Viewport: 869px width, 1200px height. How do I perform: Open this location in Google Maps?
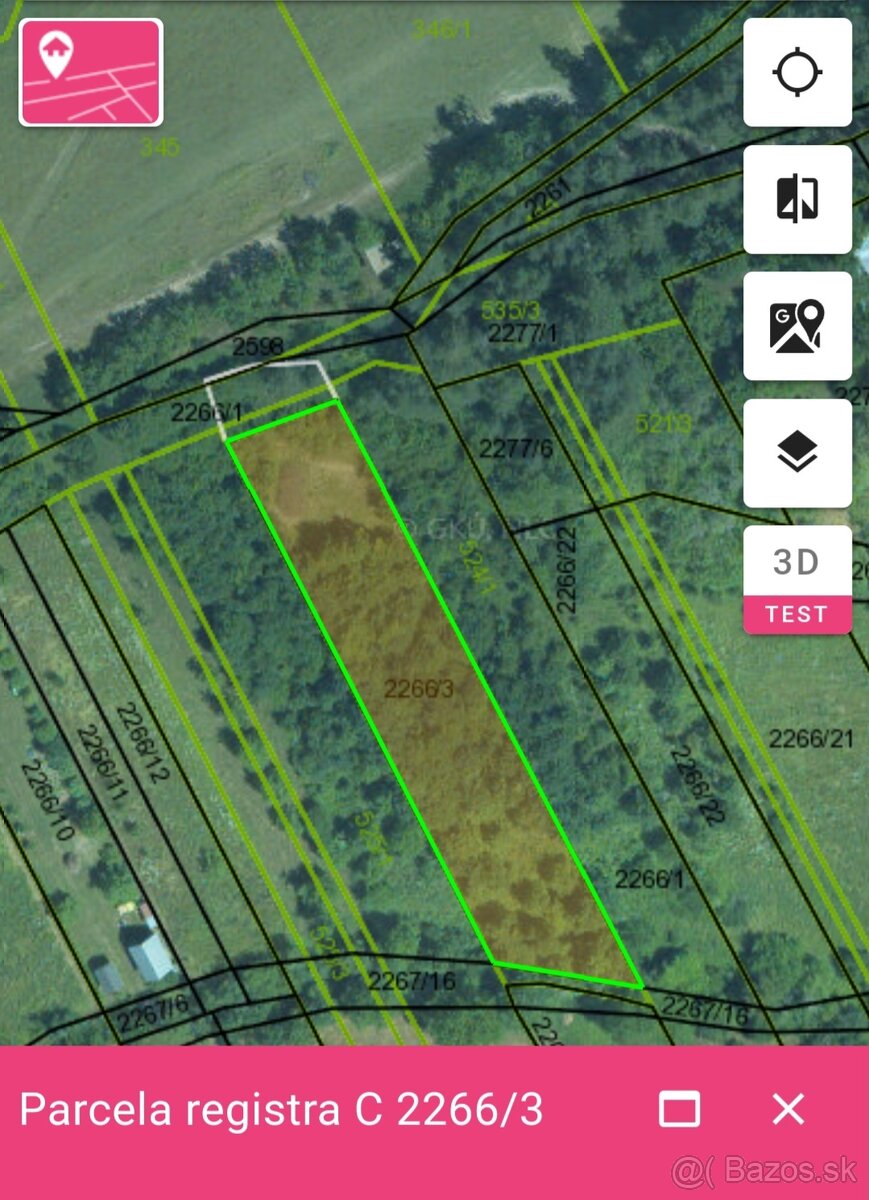point(797,326)
